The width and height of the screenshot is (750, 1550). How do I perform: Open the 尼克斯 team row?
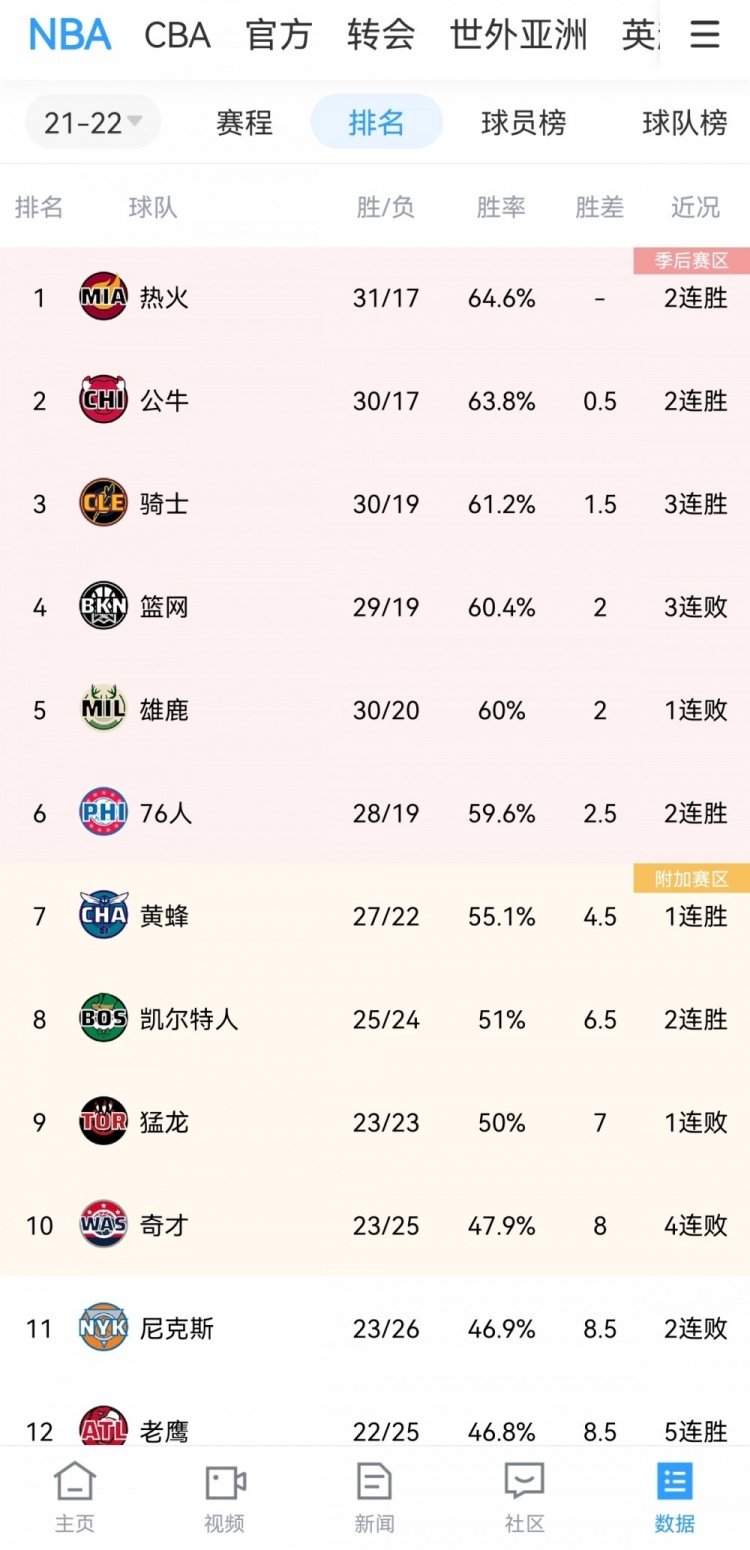375,1328
